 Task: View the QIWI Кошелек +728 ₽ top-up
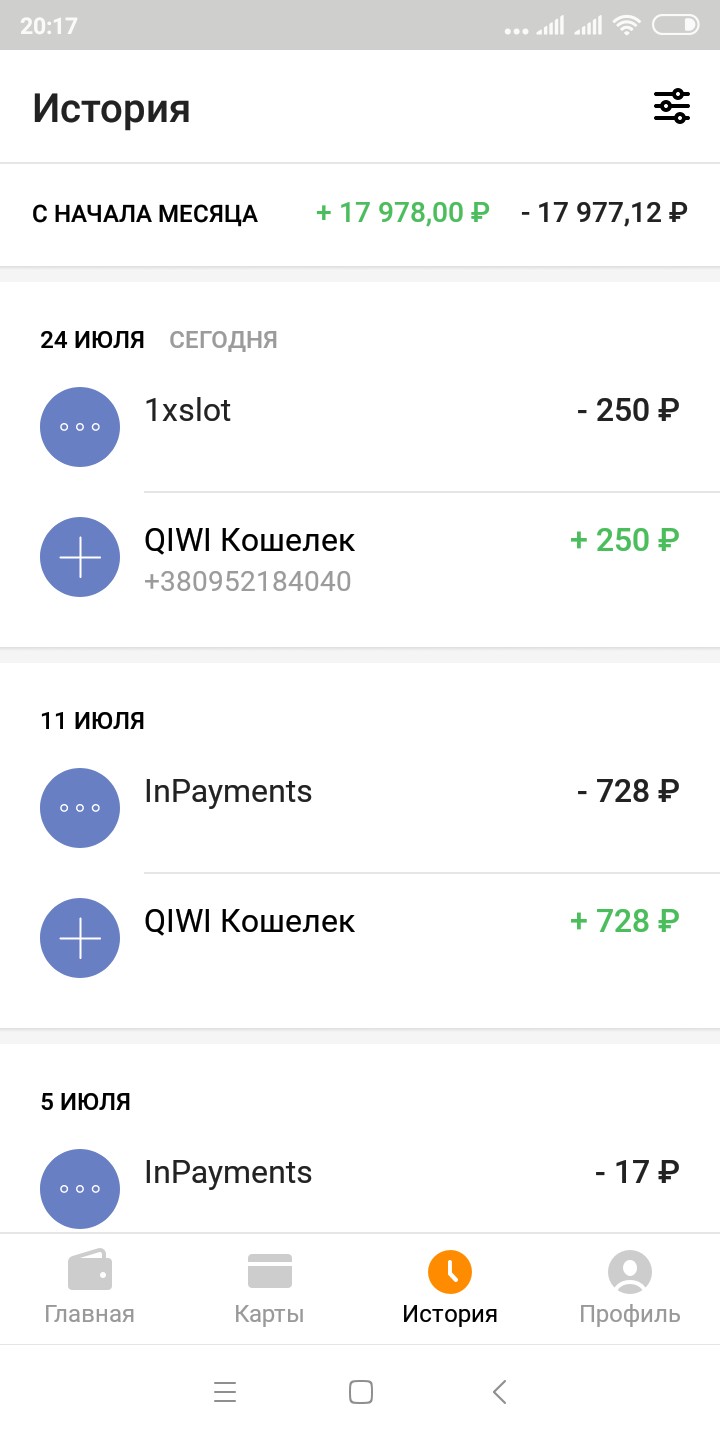point(360,938)
